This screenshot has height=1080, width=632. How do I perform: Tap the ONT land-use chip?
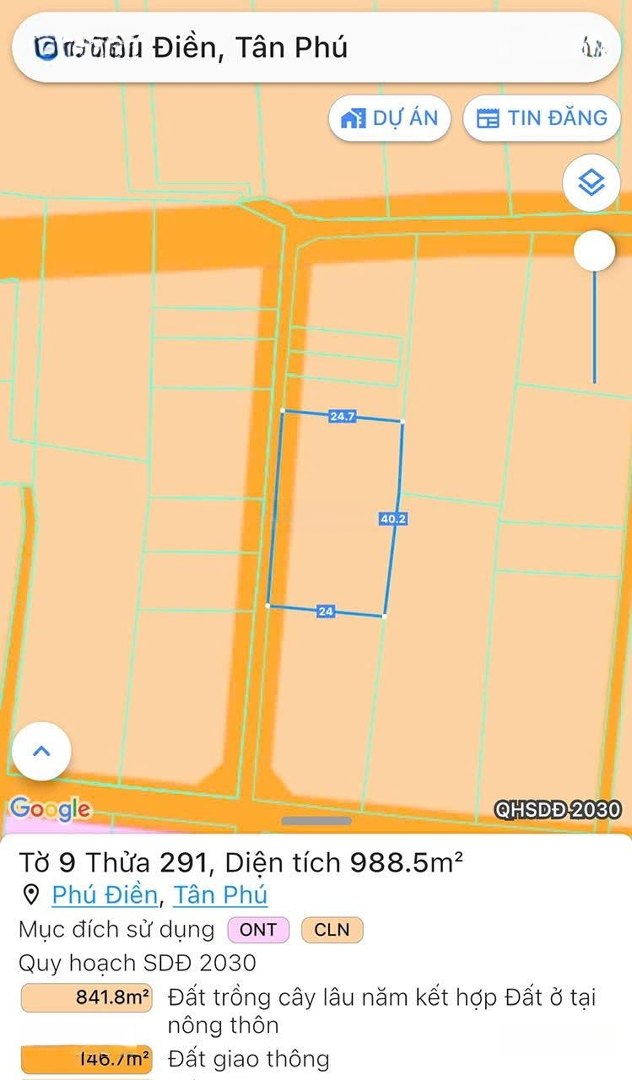pyautogui.click(x=258, y=930)
